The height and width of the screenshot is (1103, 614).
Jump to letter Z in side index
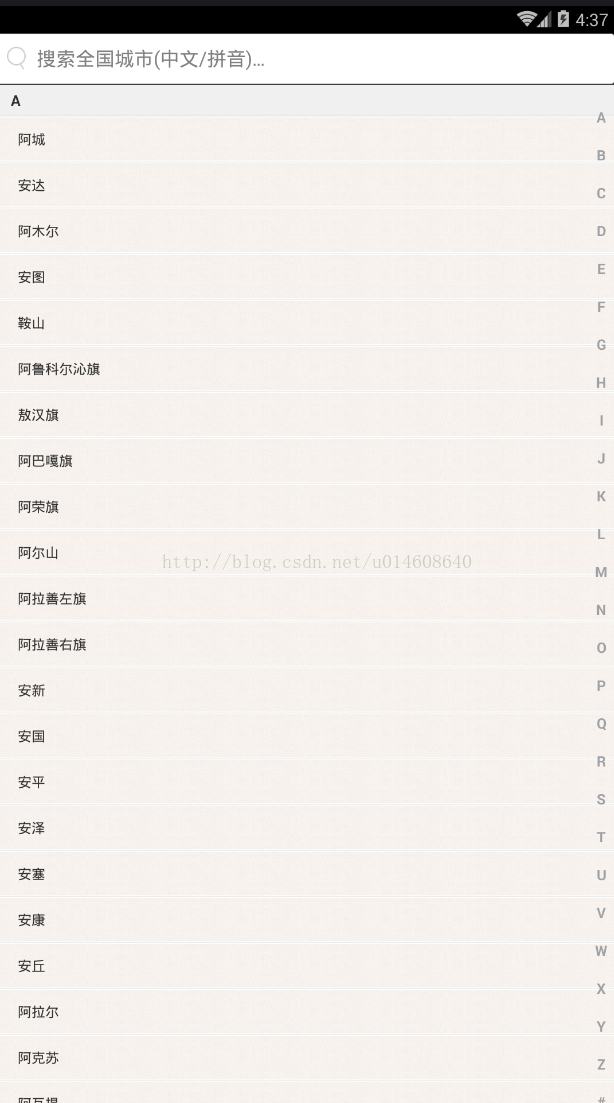point(601,1064)
